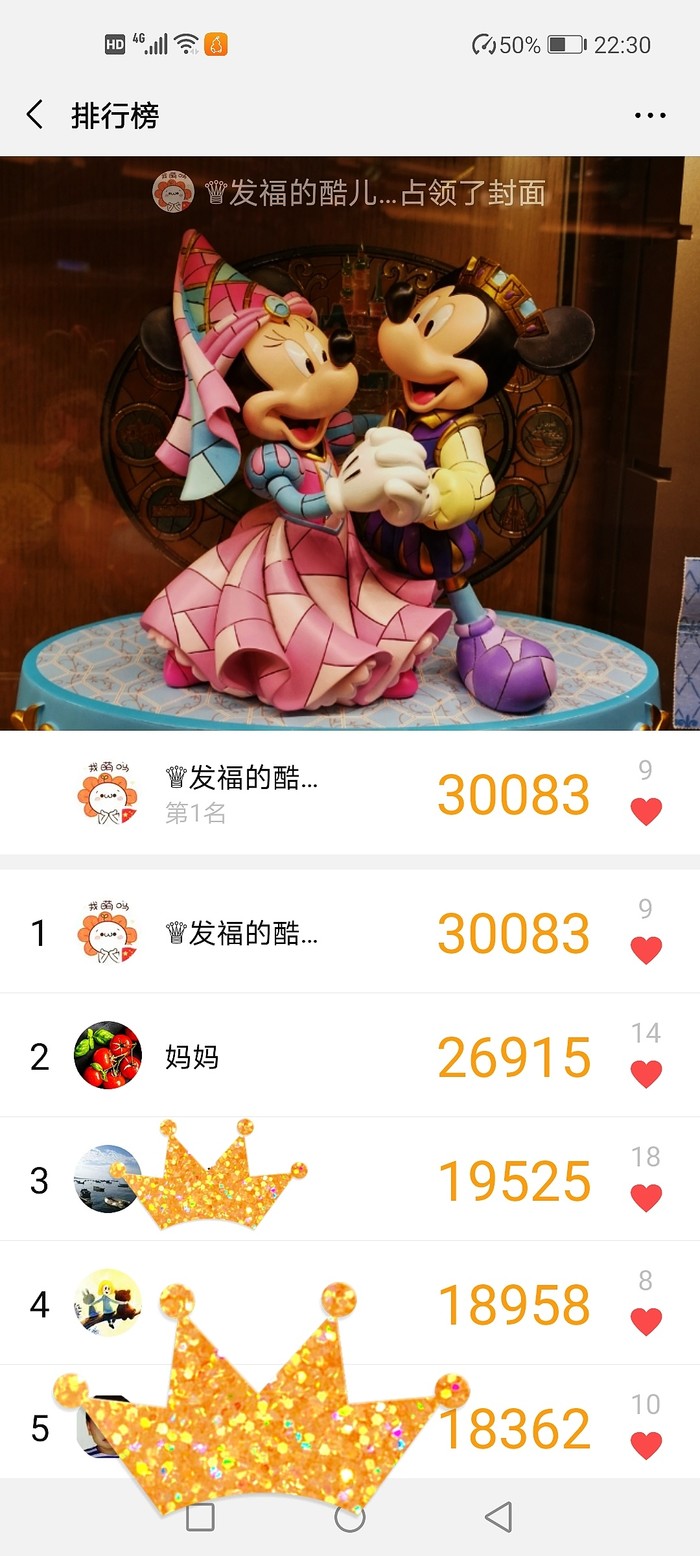The image size is (700, 1556).
Task: Open the three-dot overflow menu
Action: [x=650, y=116]
